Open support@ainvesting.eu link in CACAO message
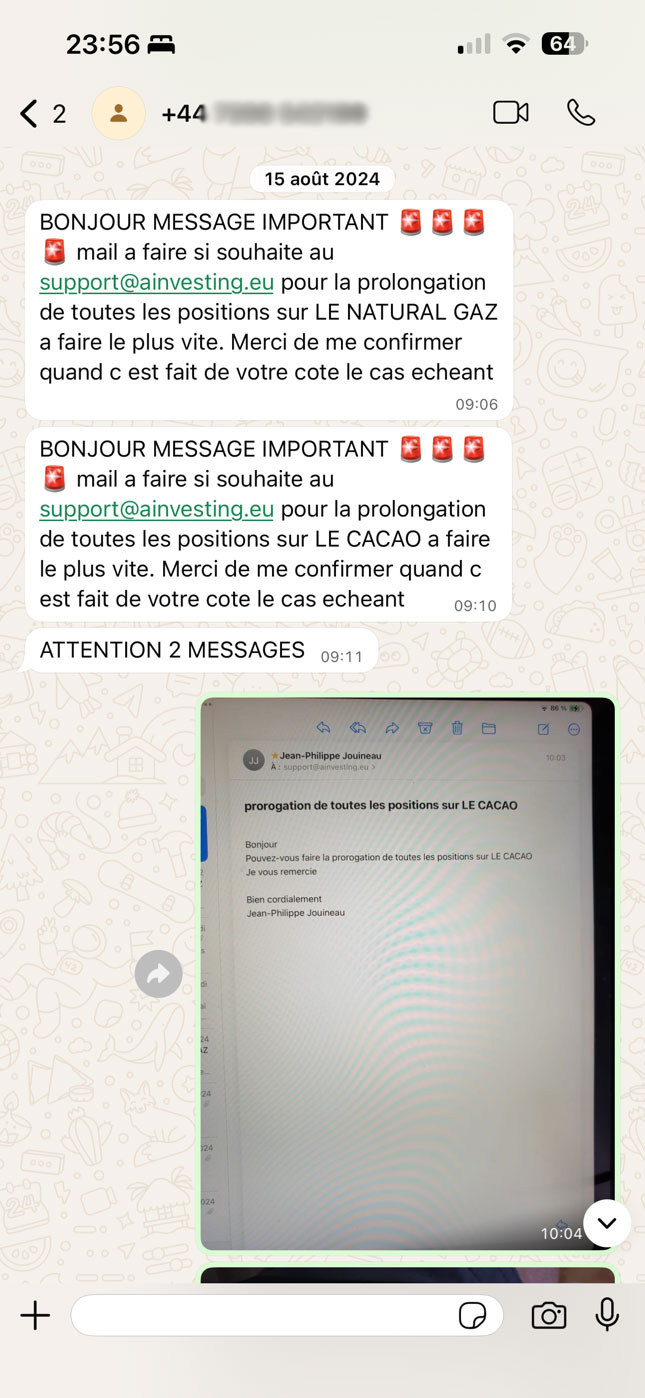Screen dimensions: 645x1398 click(156, 509)
